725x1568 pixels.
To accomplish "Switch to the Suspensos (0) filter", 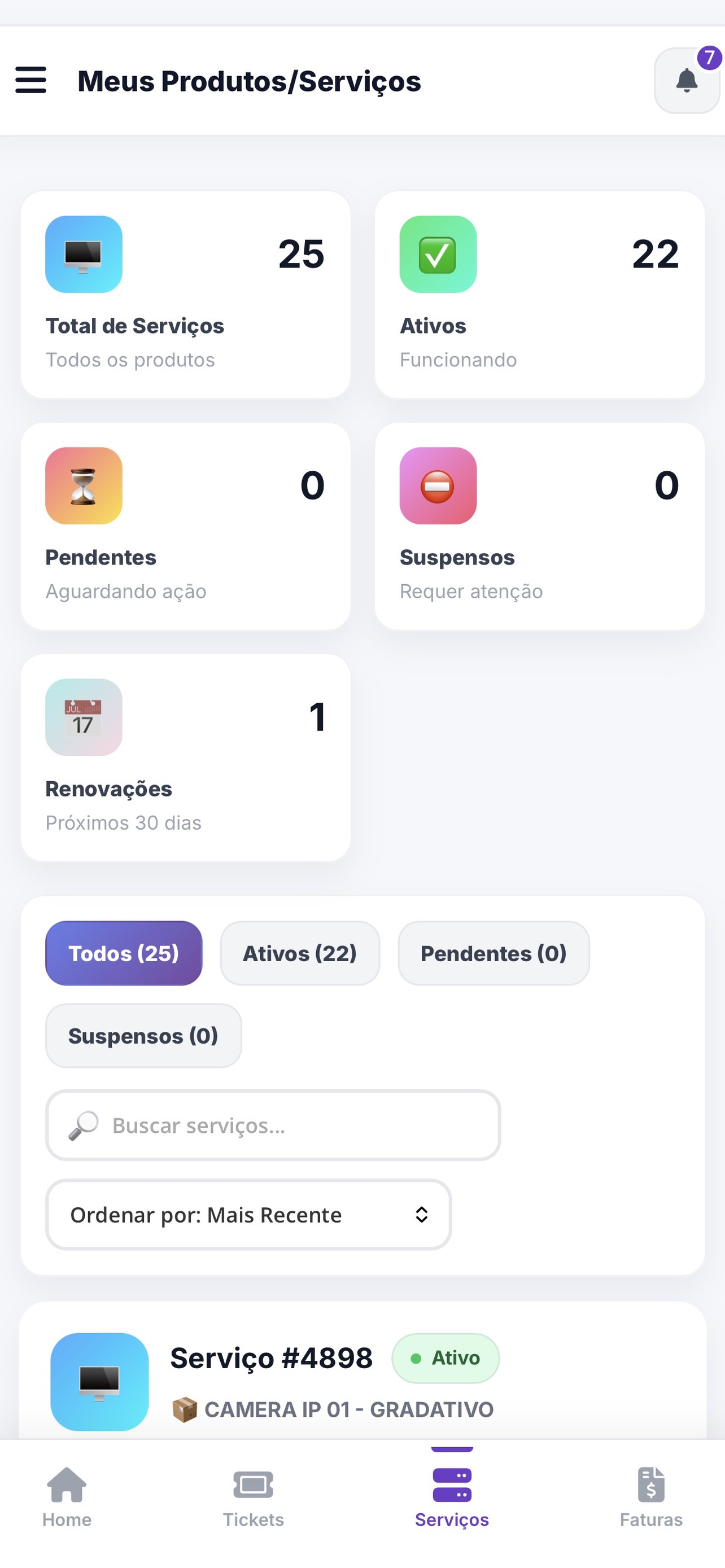I will [x=143, y=1035].
